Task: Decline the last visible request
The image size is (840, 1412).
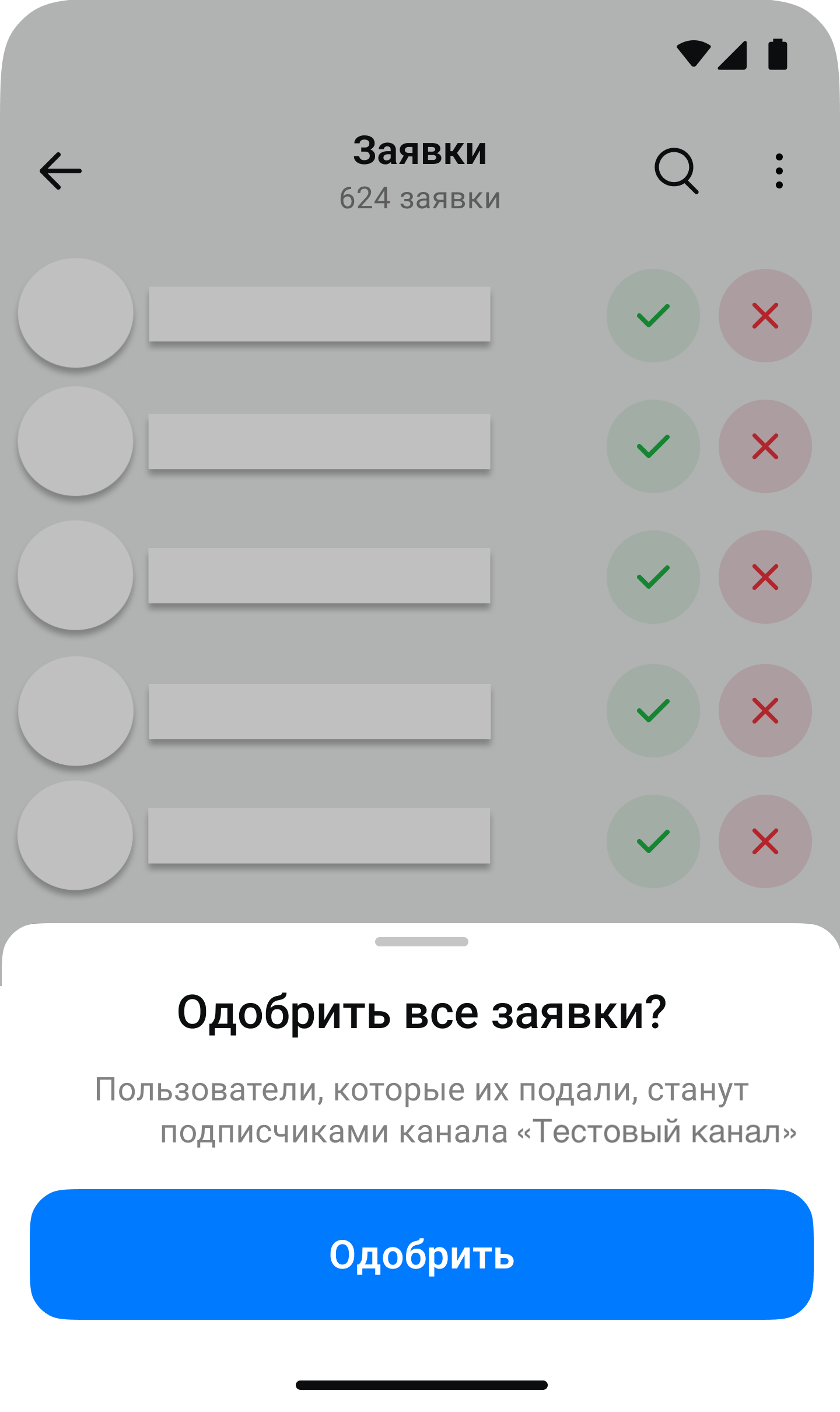Action: (x=765, y=841)
